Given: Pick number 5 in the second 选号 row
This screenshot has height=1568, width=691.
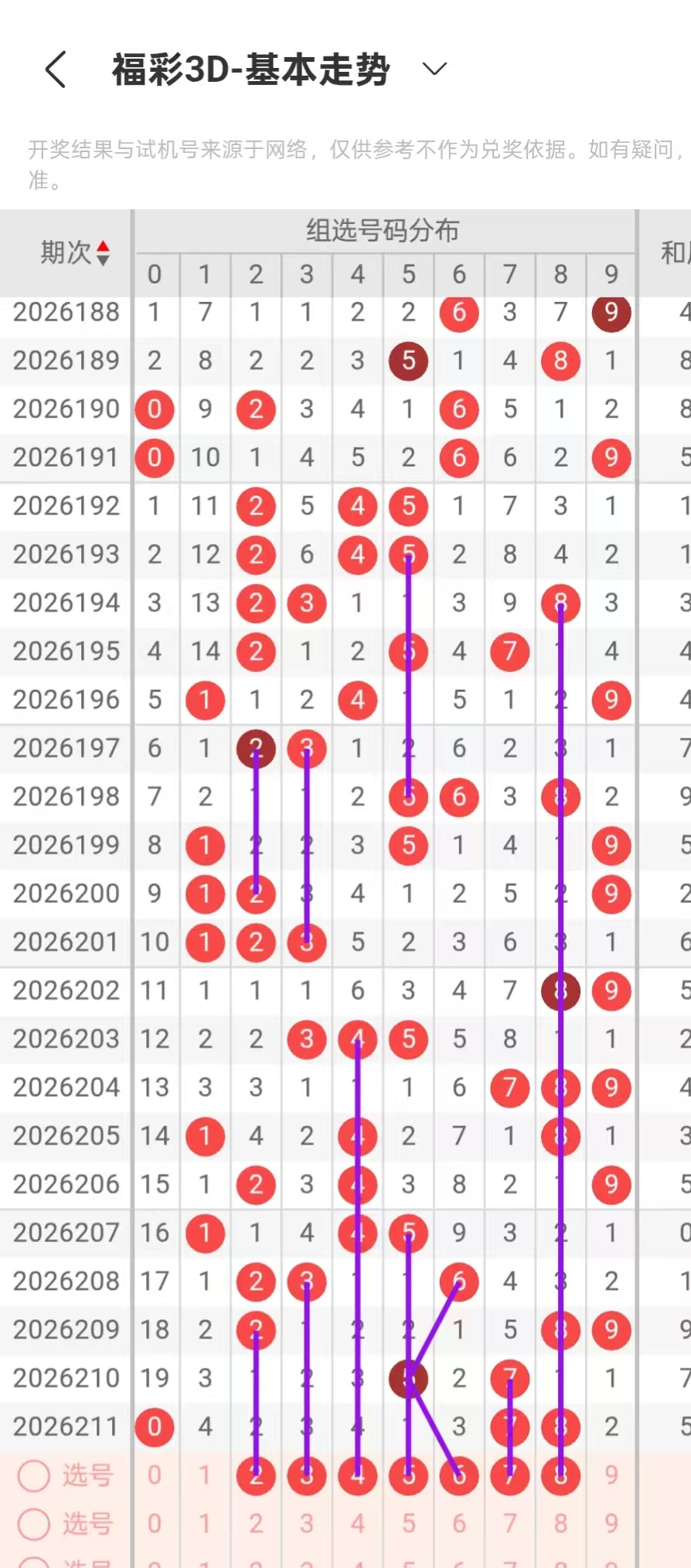Looking at the screenshot, I should coord(408,1523).
